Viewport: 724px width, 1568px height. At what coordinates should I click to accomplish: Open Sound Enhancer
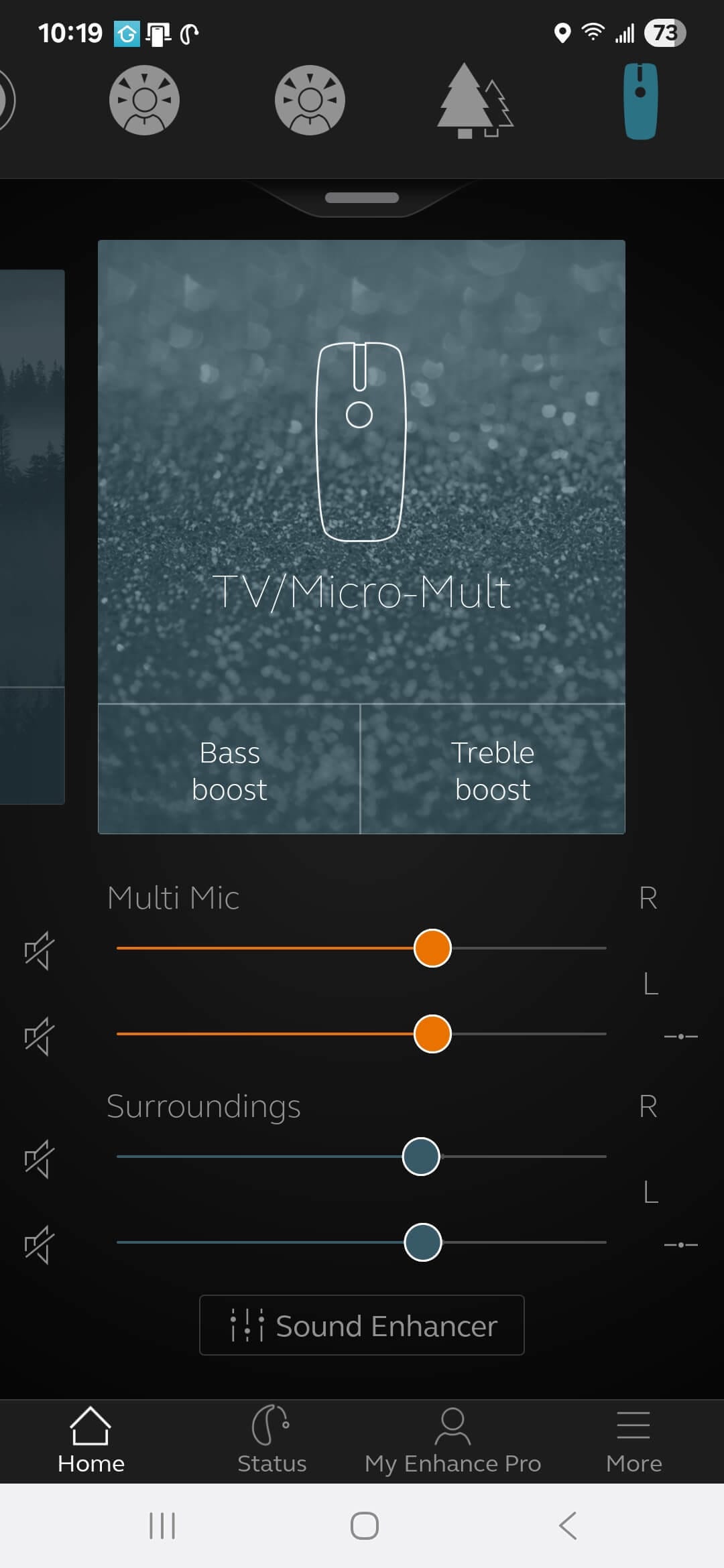click(362, 1325)
